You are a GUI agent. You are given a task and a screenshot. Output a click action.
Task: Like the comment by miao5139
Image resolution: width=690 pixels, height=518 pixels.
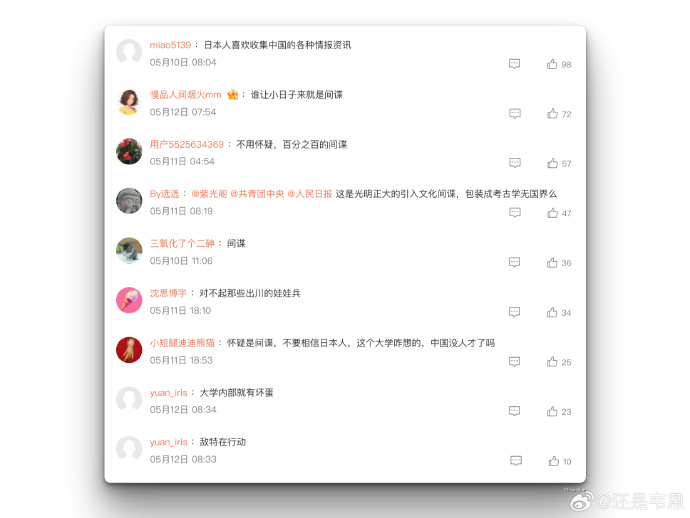552,64
